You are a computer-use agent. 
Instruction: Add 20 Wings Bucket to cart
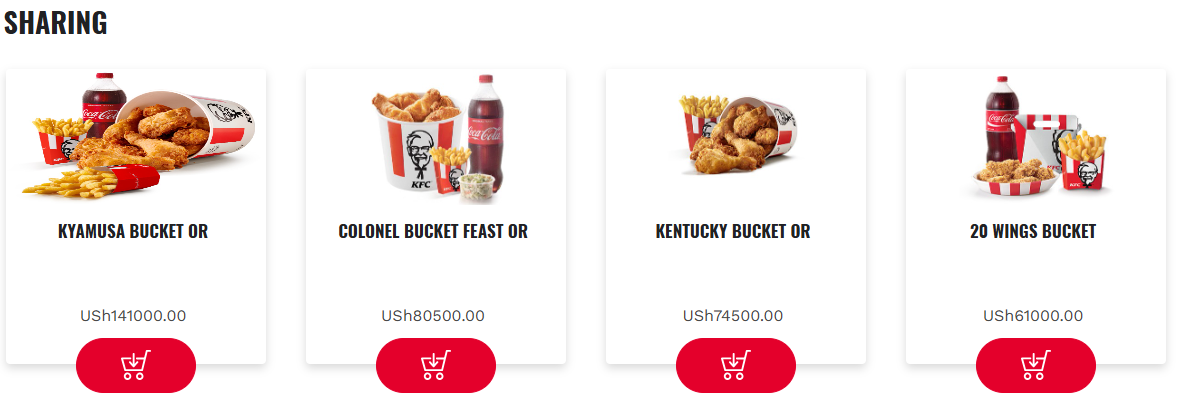click(1036, 365)
